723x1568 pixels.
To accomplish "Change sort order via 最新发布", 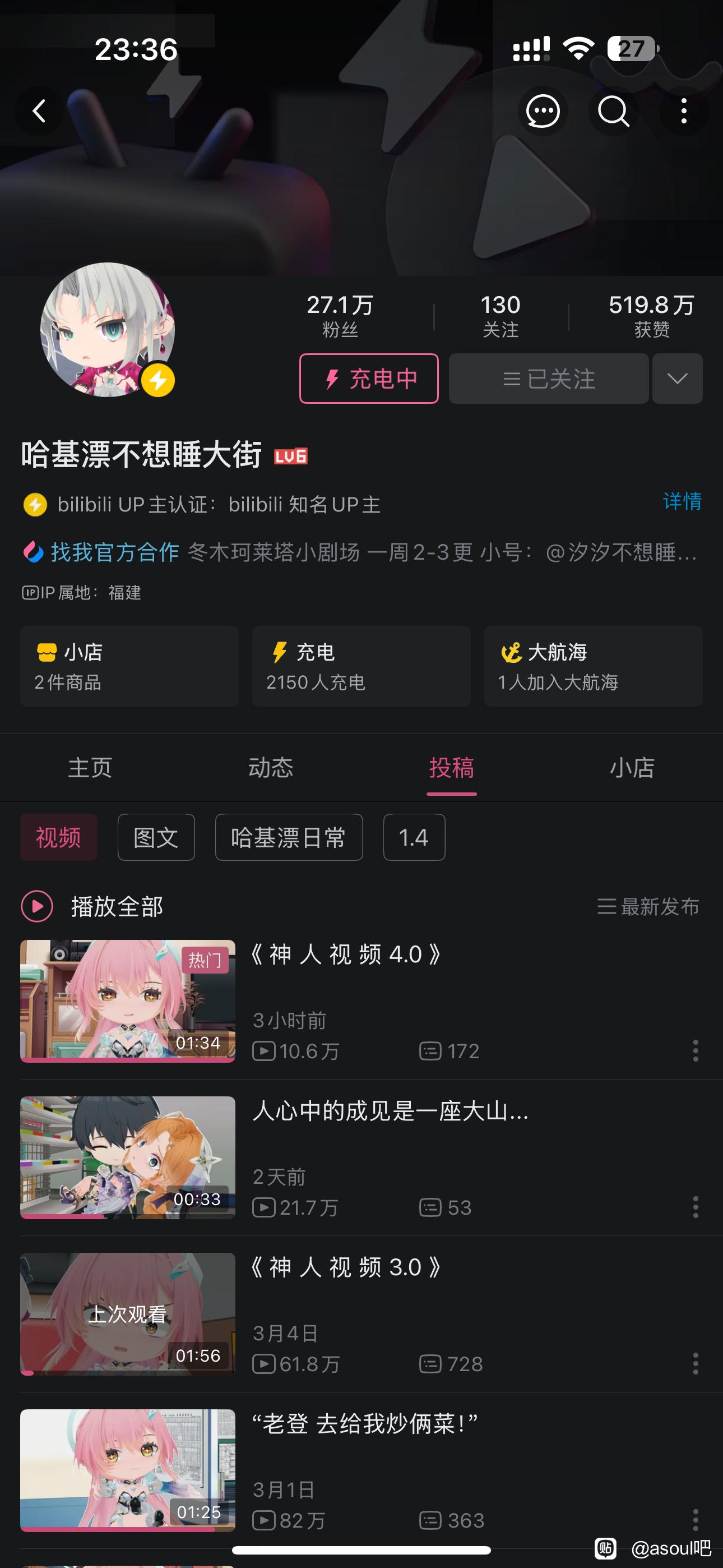I will click(648, 906).
